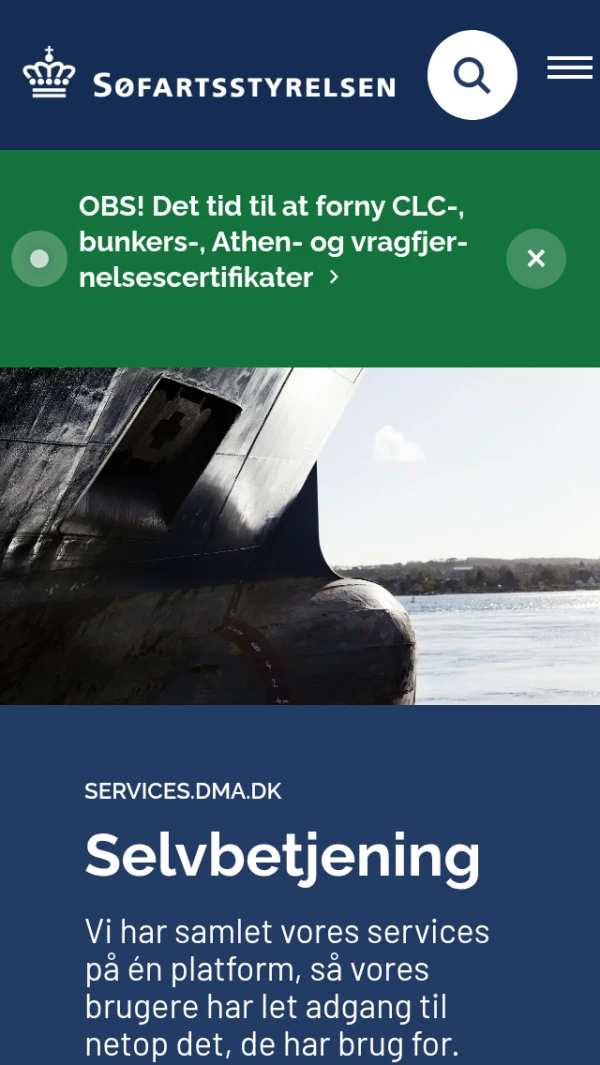Open the Søfartsstyrelsen logo home link
Screen dimensions: 600x1065
click(x=209, y=74)
